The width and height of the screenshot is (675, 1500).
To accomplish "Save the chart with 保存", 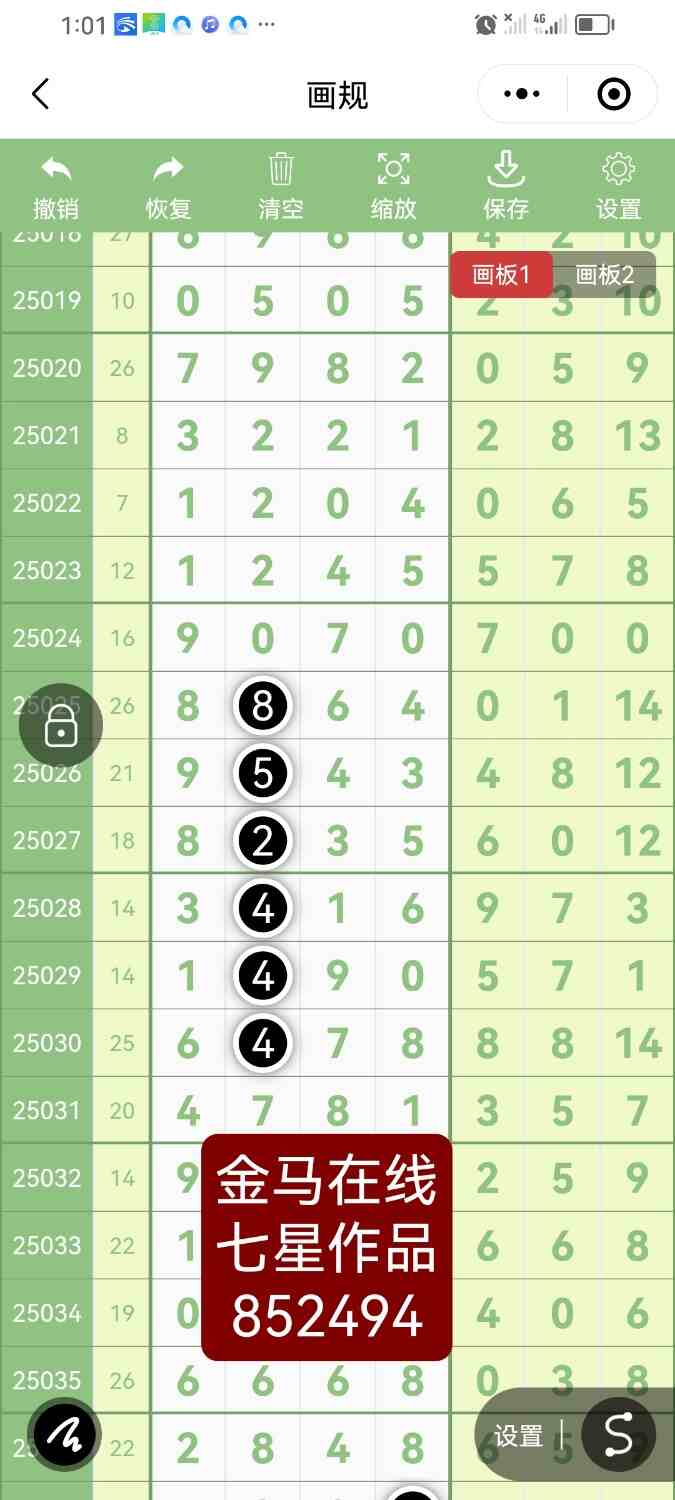I will pyautogui.click(x=506, y=186).
